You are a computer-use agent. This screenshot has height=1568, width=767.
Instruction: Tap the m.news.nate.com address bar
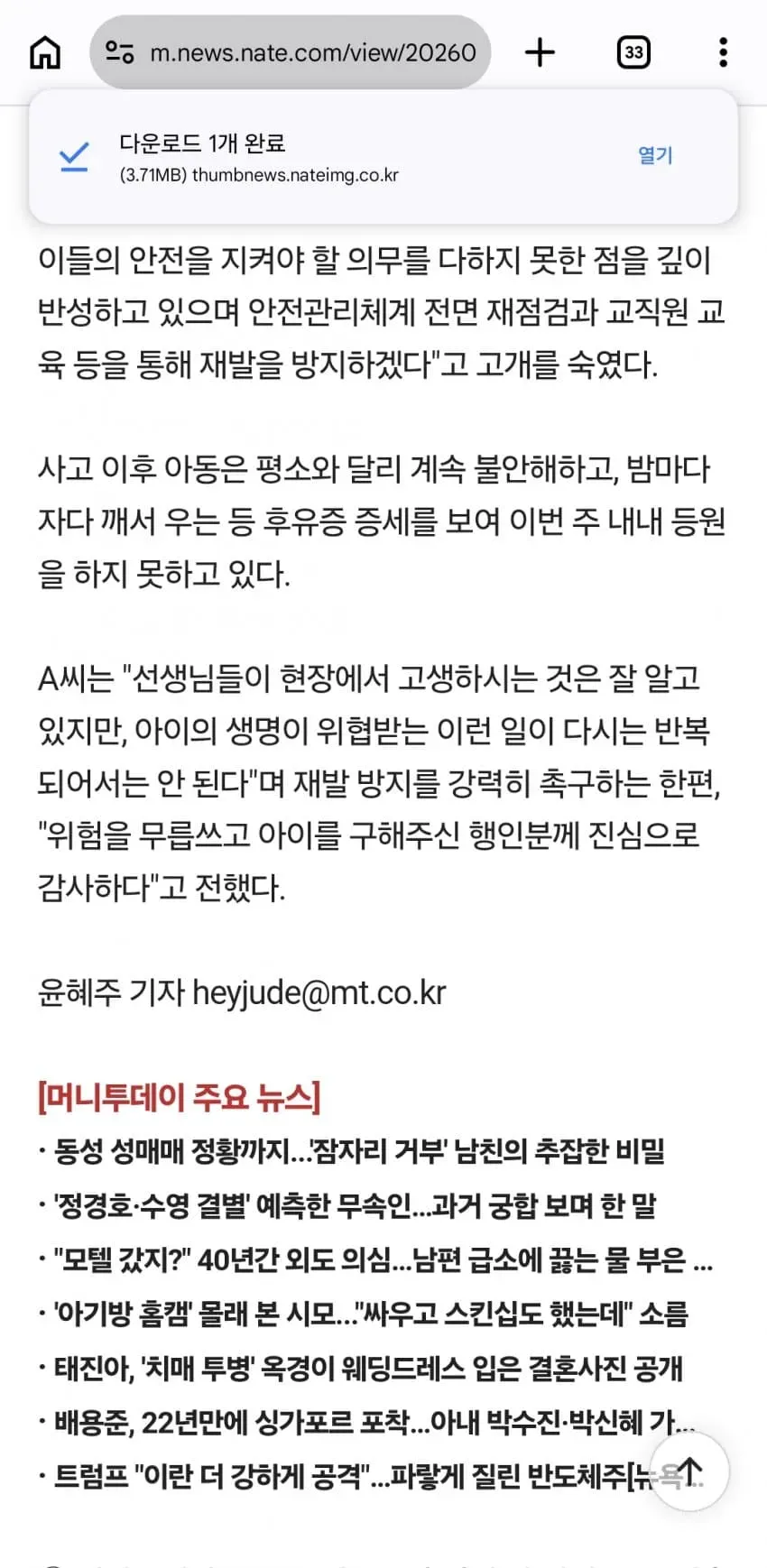[x=290, y=52]
